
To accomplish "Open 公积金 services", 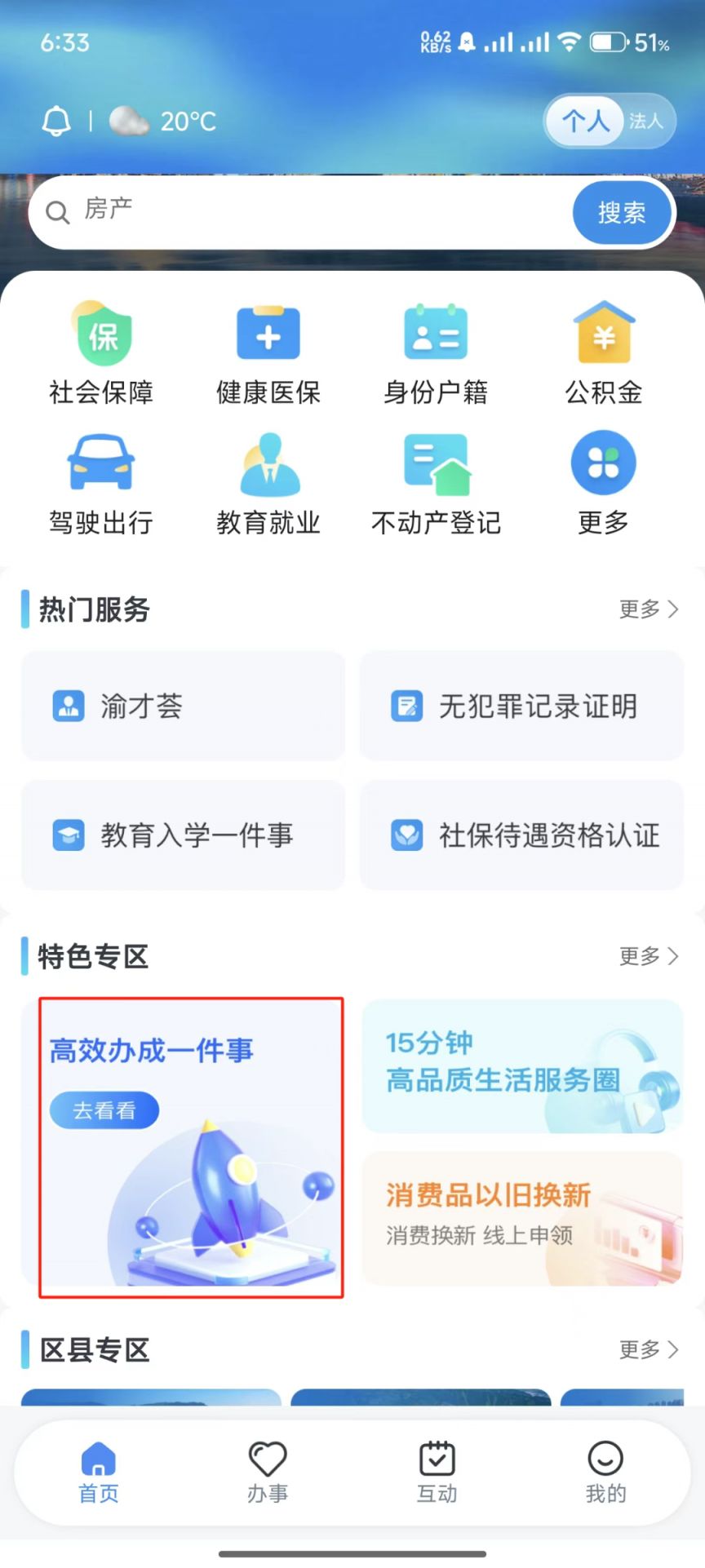I will click(x=604, y=353).
